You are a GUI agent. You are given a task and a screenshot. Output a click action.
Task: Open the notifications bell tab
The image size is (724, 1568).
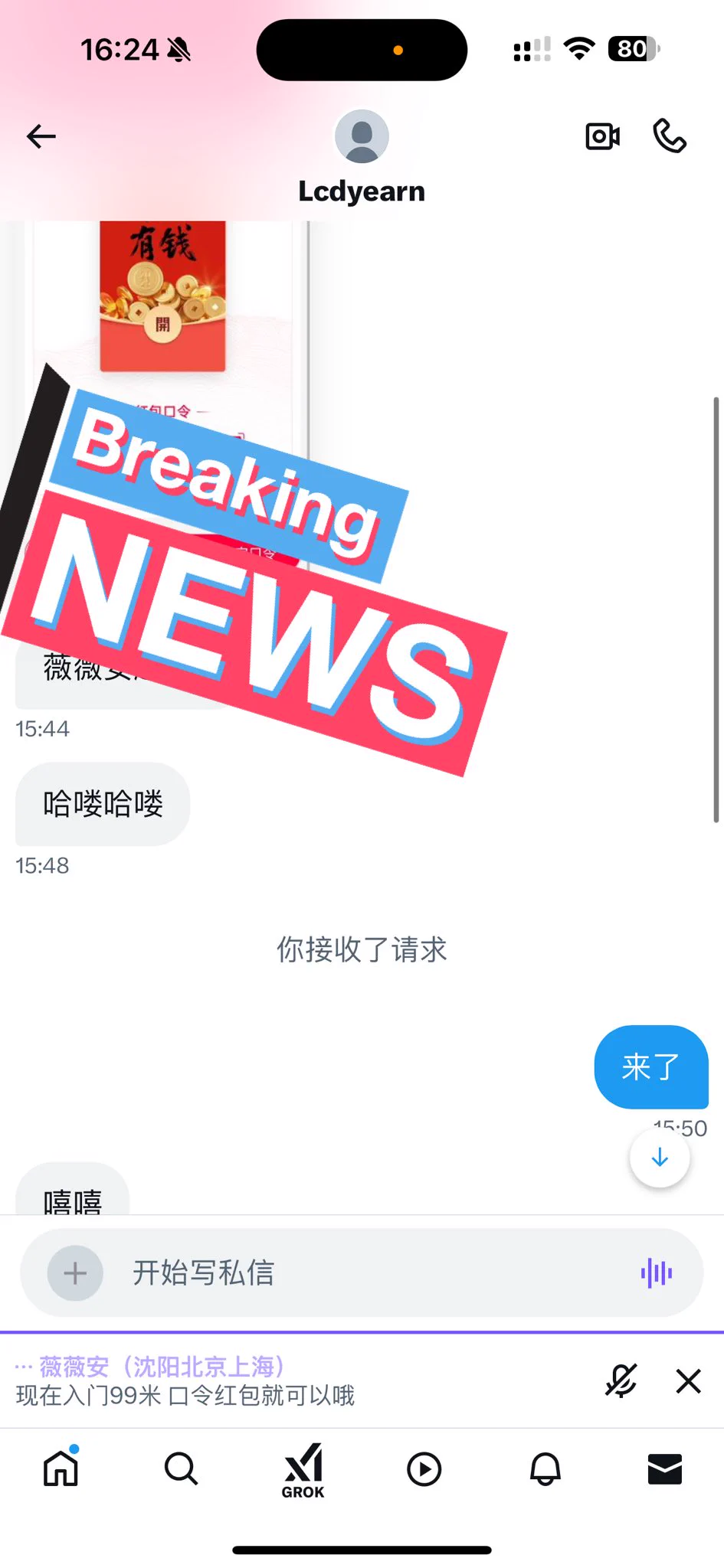[x=545, y=1468]
